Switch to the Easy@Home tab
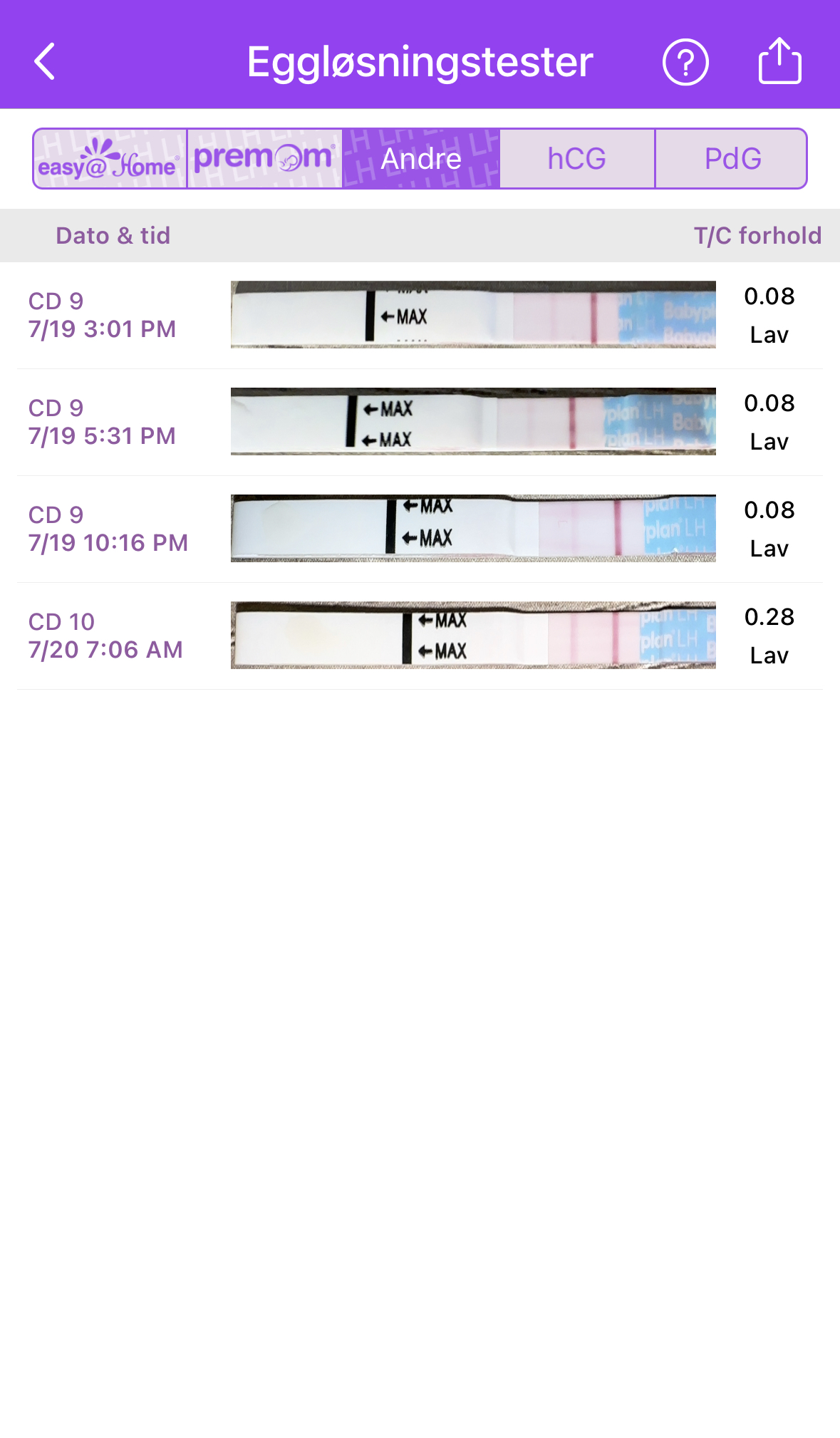 (x=110, y=159)
